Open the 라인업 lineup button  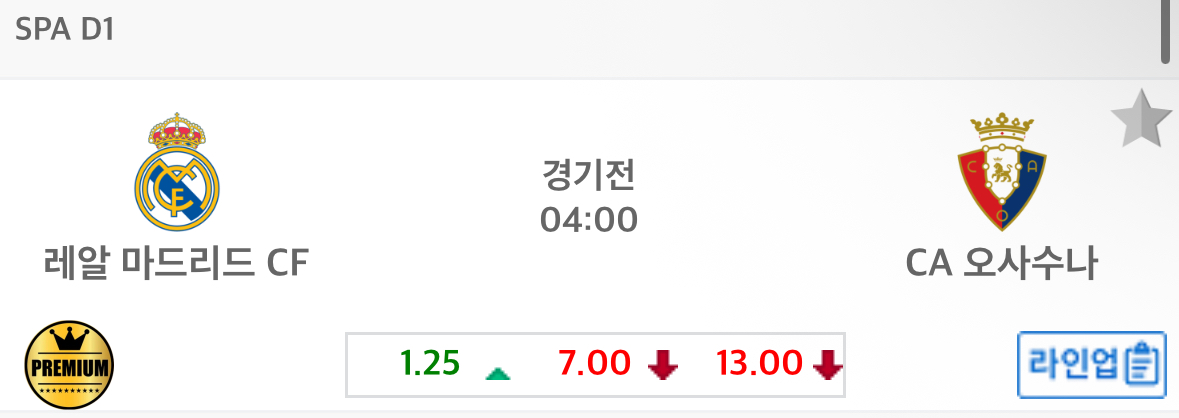[x=1093, y=361]
